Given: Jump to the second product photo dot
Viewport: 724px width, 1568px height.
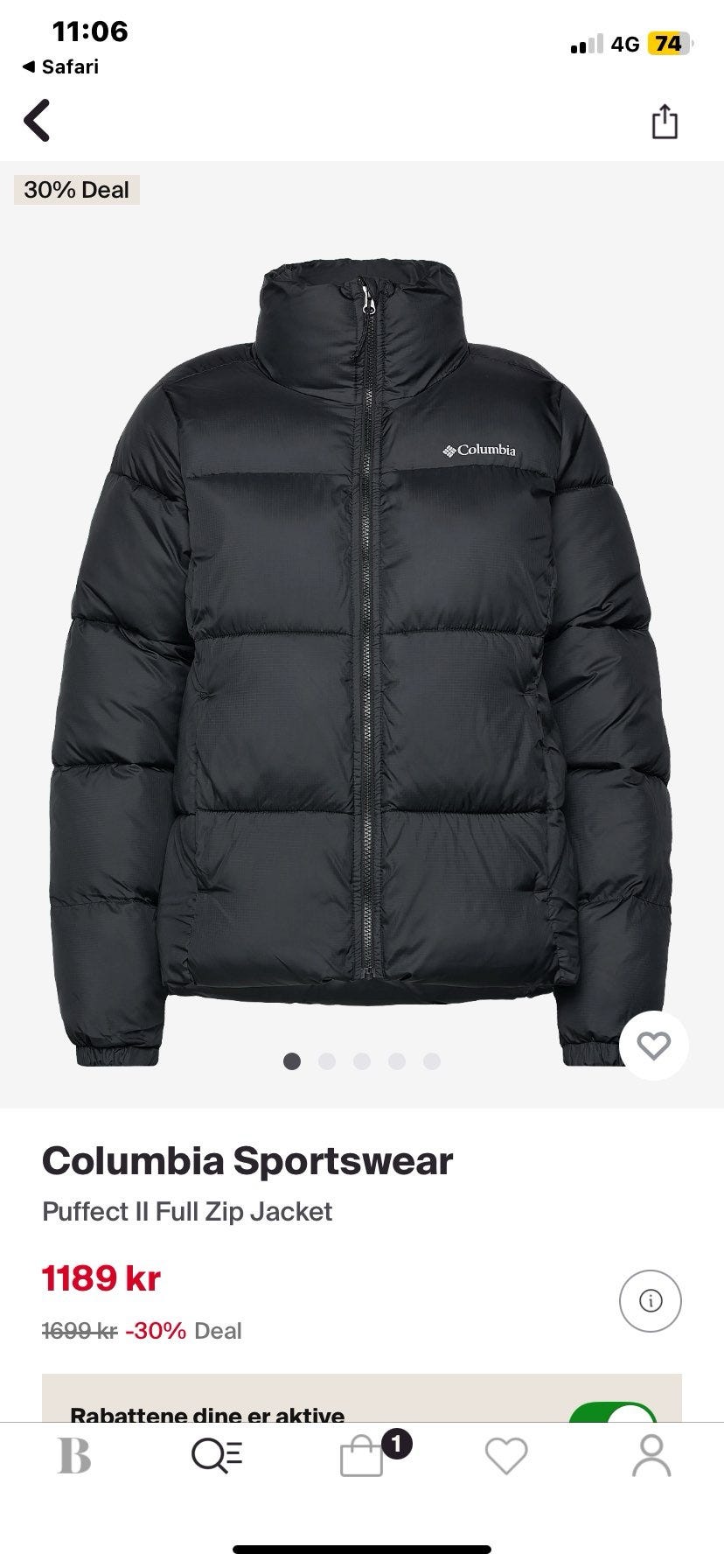Looking at the screenshot, I should pos(327,1061).
